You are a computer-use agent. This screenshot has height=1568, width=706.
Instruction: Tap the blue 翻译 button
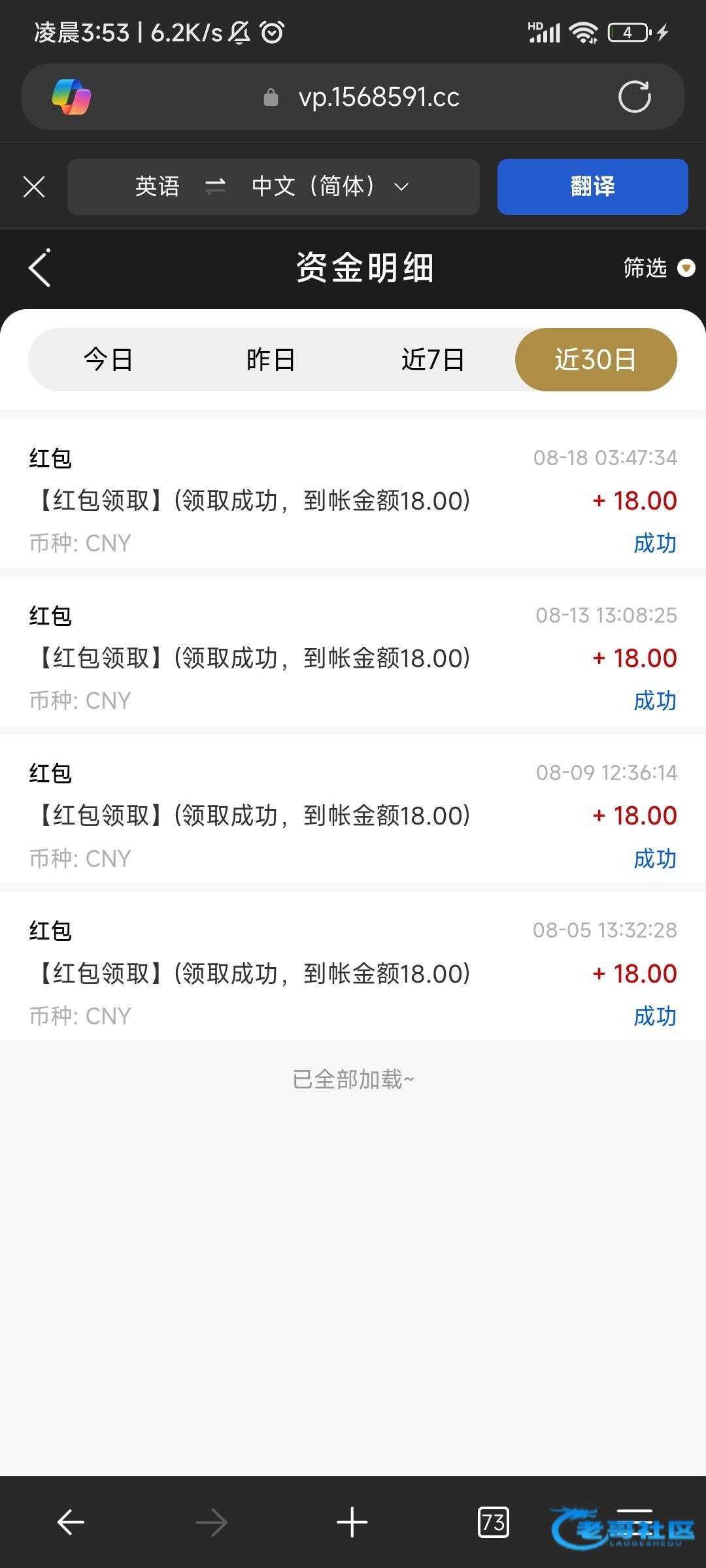[592, 187]
